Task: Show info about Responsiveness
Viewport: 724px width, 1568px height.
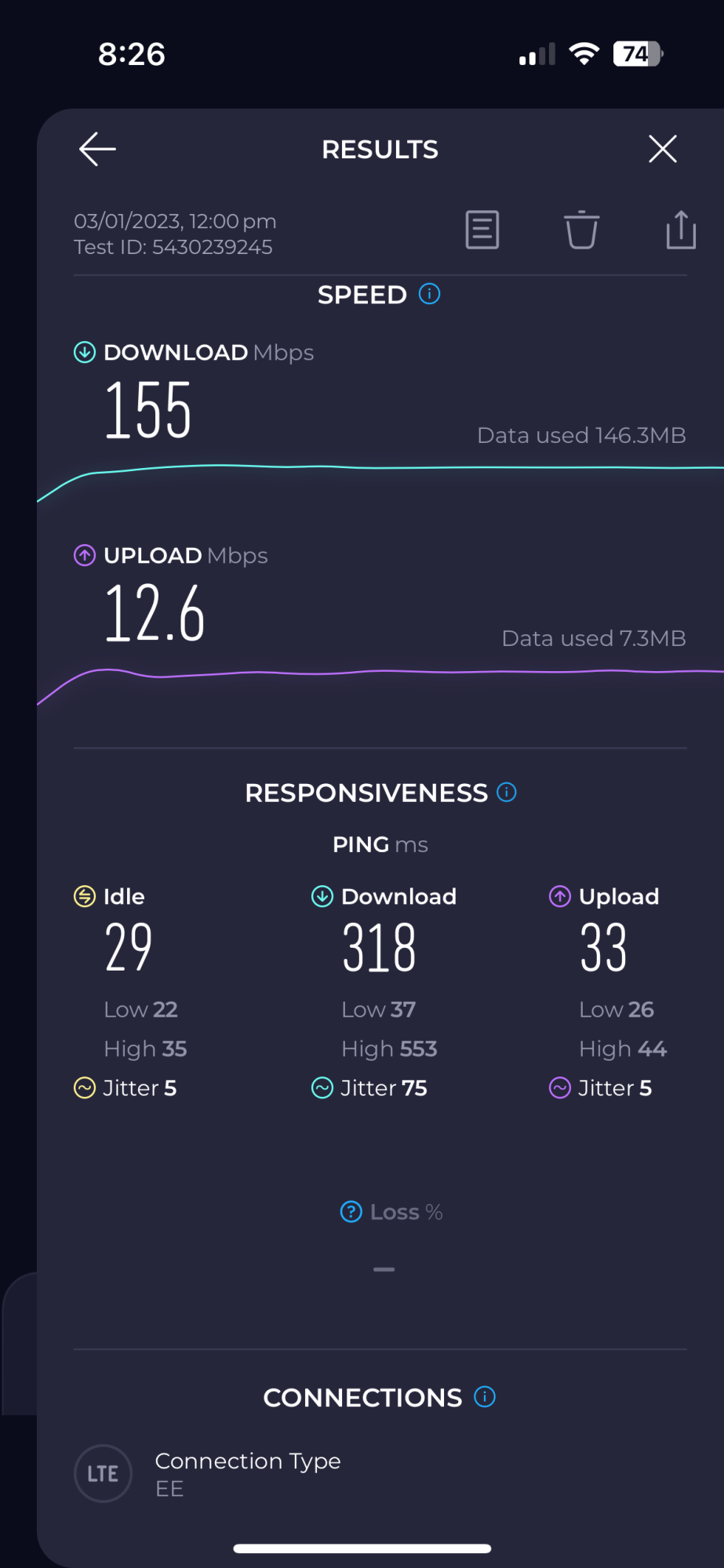Action: [x=507, y=793]
